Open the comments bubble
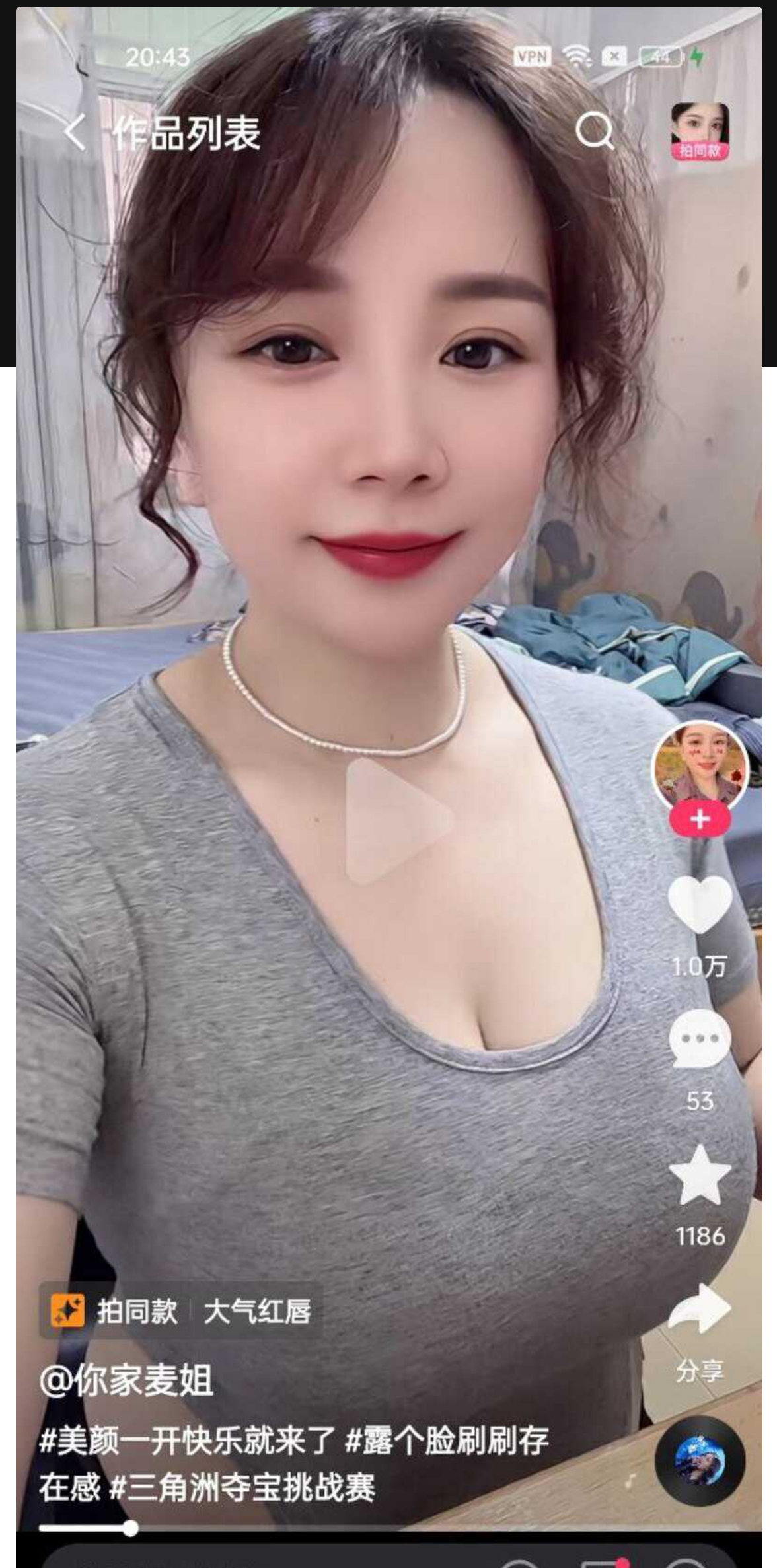This screenshot has height=1568, width=777. point(700,1040)
